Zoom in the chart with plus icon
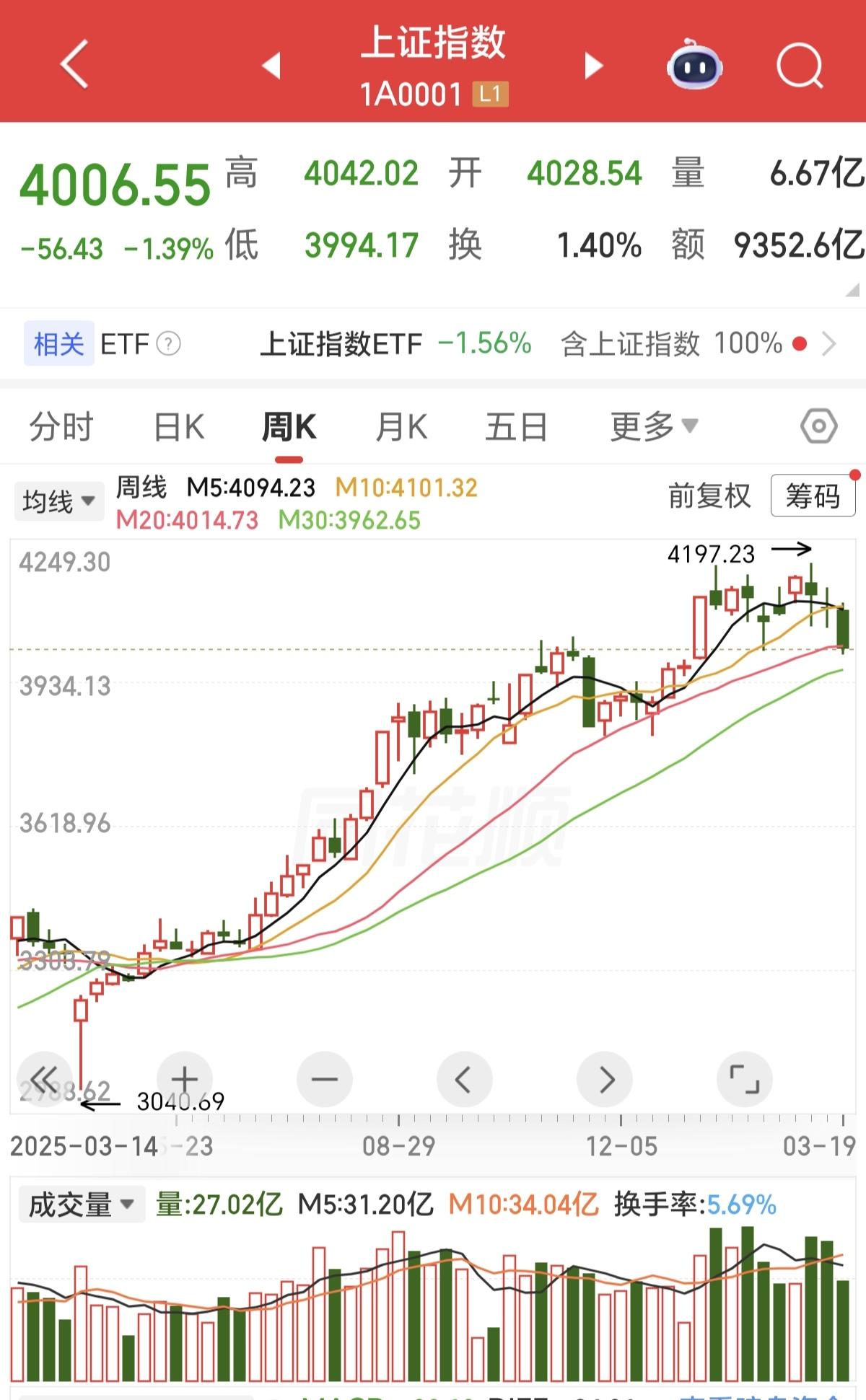This screenshot has height=1400, width=866. pos(184,1080)
